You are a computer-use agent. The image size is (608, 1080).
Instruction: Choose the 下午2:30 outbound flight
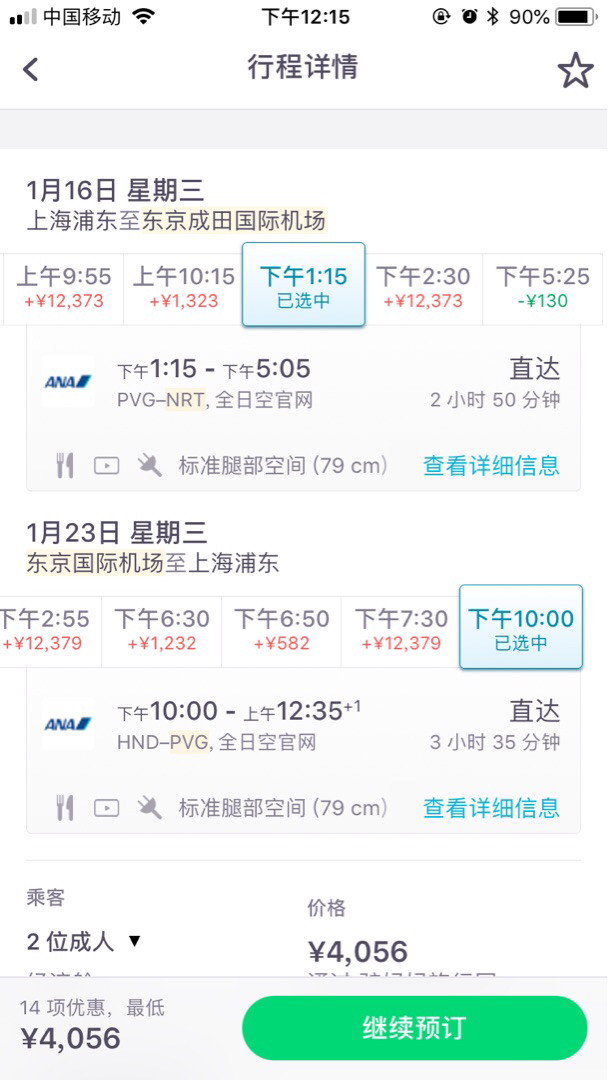click(423, 289)
